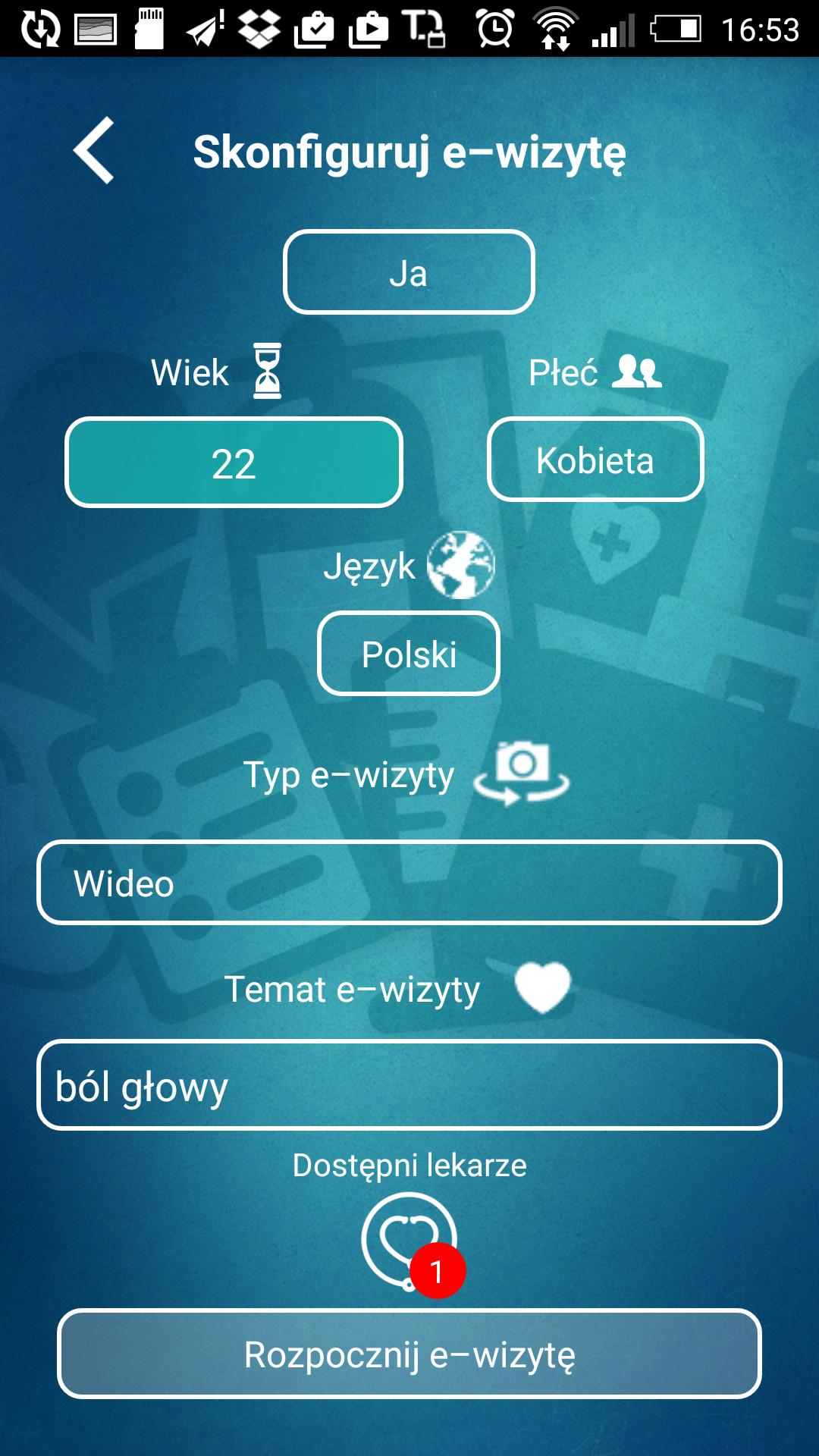Screen dimensions: 819x1456
Task: Tap Rozpocznij e-wizytę to start the visit
Action: click(409, 1354)
